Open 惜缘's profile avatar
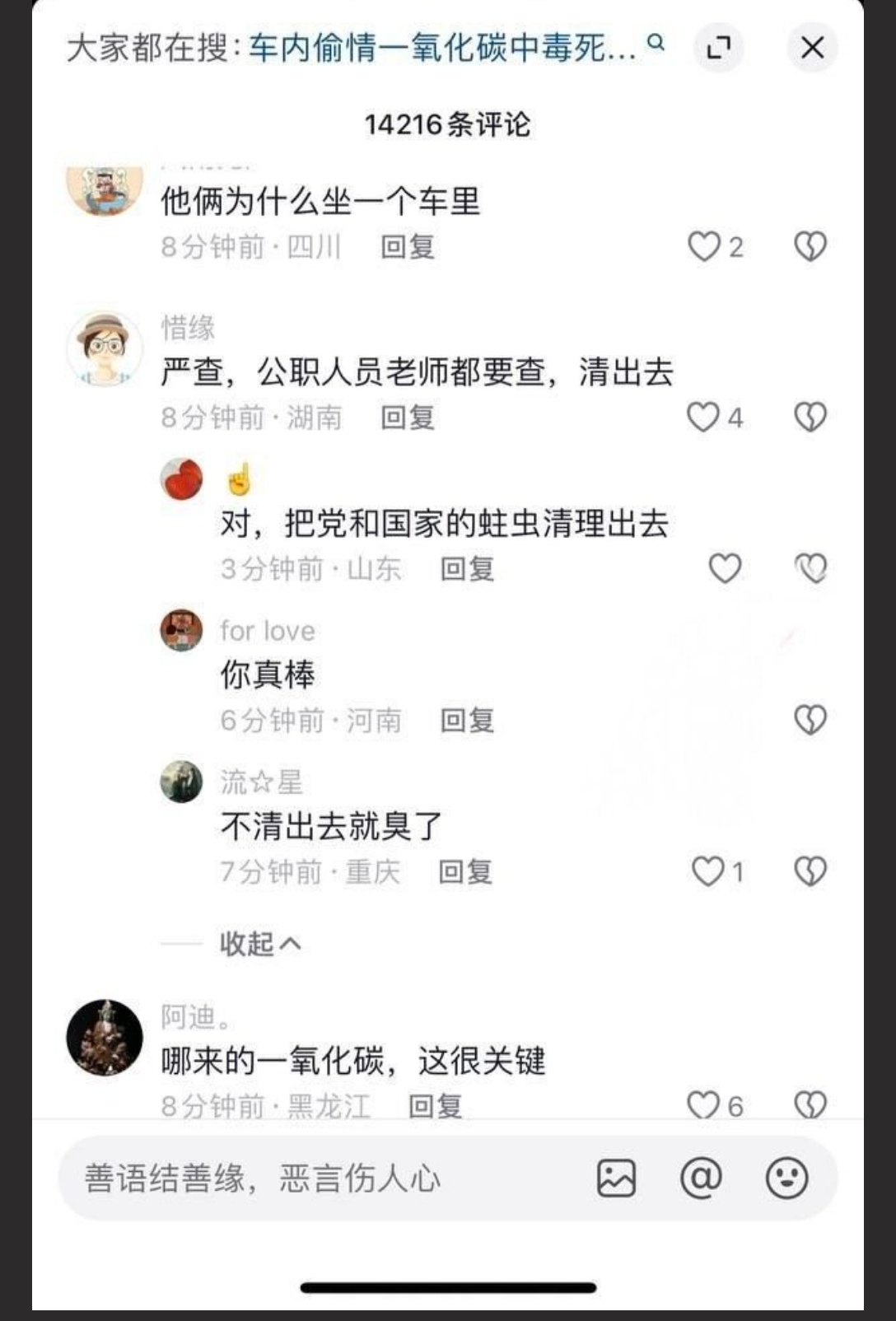The height and width of the screenshot is (1321, 896). (x=105, y=348)
